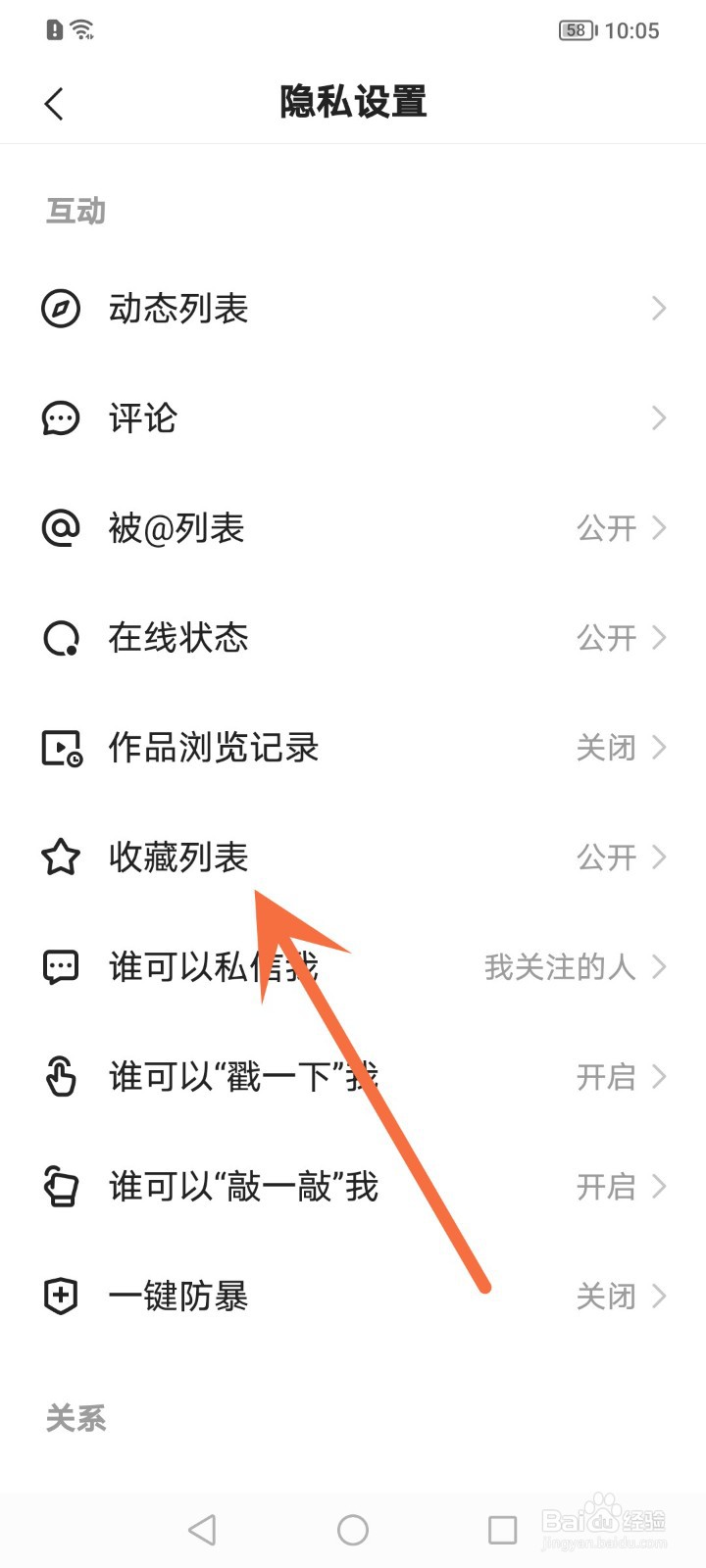Open the 动态列表 settings row

353,308
